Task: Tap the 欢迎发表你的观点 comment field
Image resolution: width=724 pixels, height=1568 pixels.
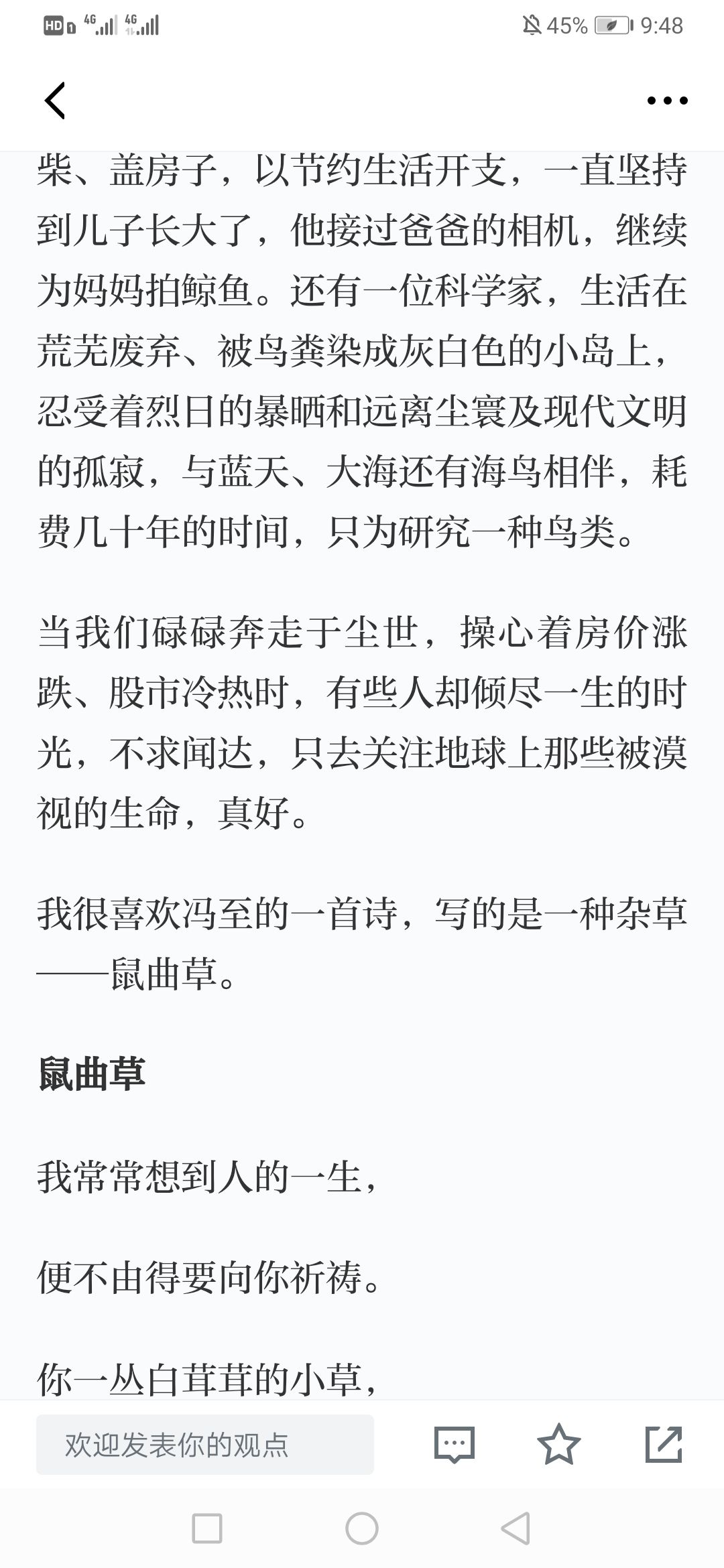Action: (205, 1445)
